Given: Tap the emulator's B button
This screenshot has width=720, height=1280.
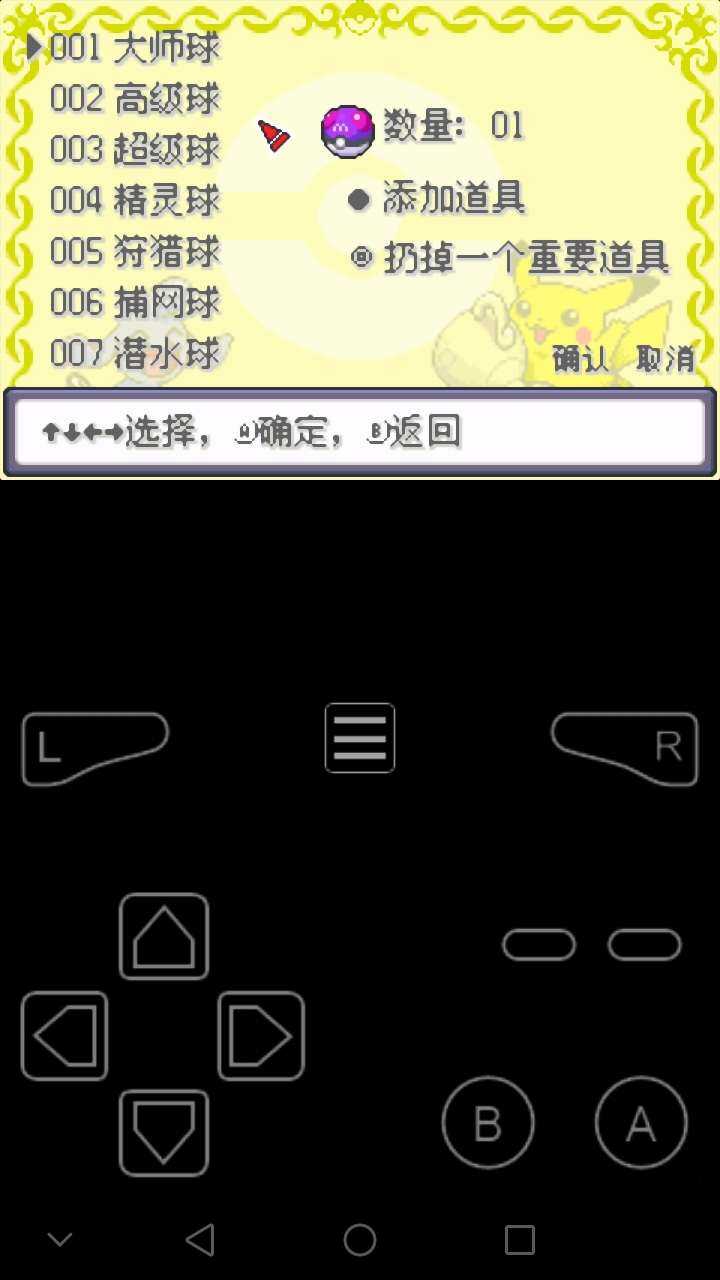Looking at the screenshot, I should 488,1123.
